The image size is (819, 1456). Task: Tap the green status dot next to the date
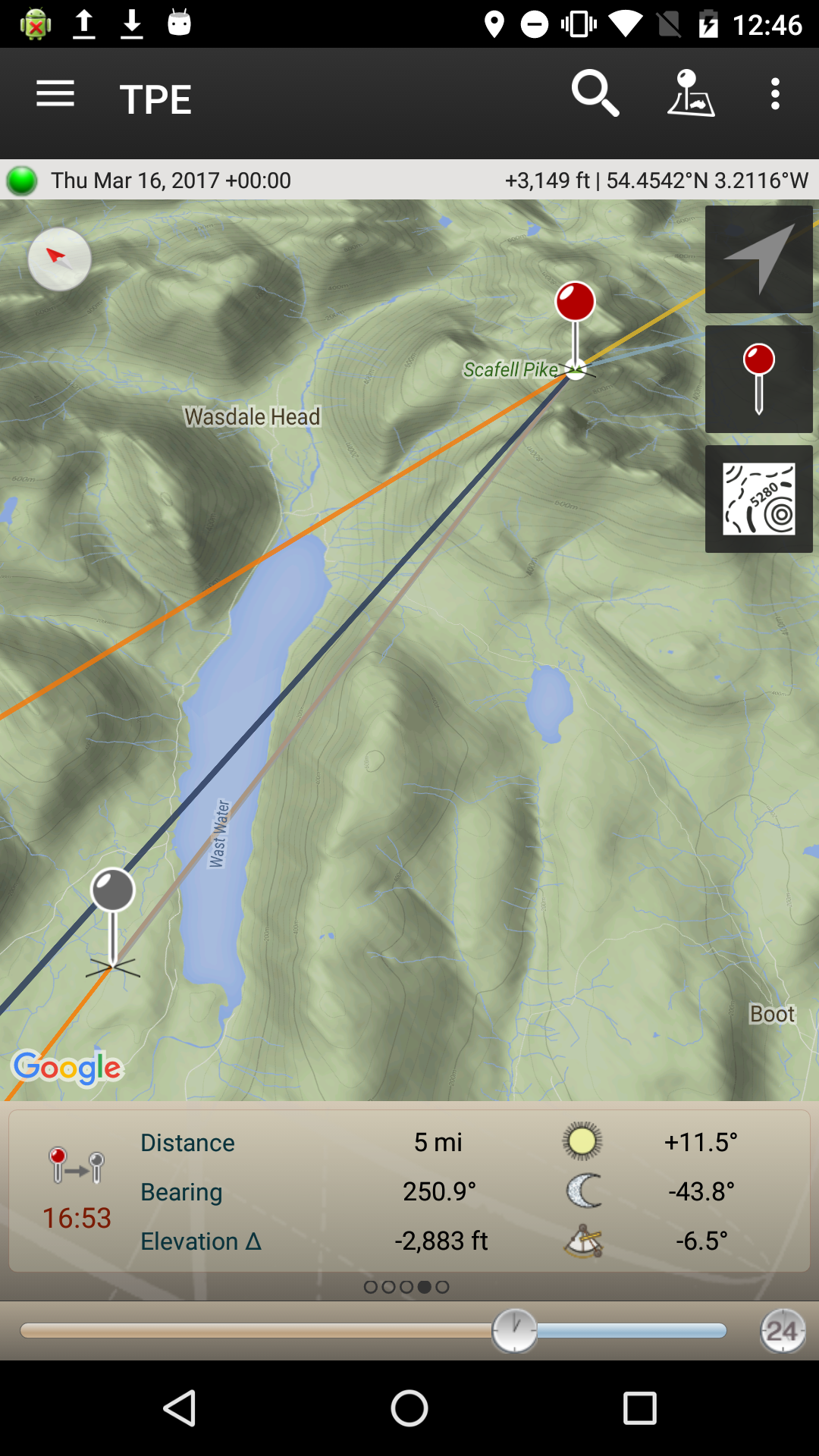[20, 180]
